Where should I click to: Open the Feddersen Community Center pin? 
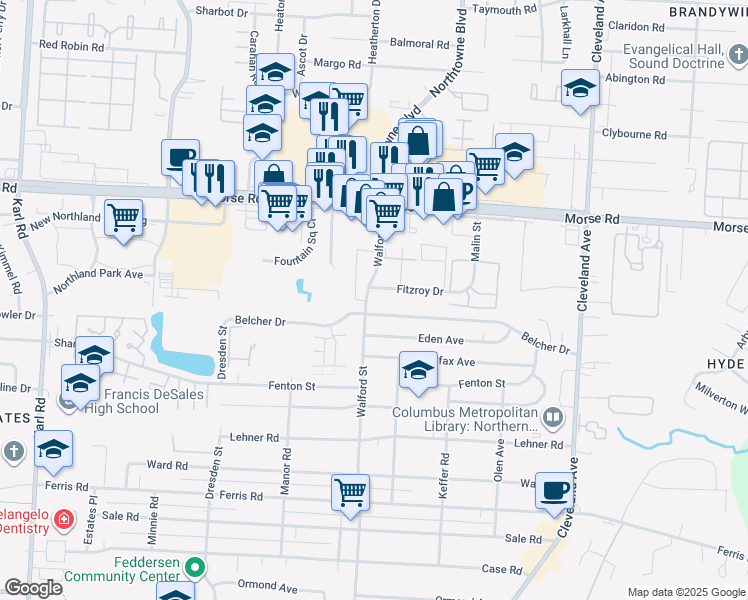click(195, 568)
